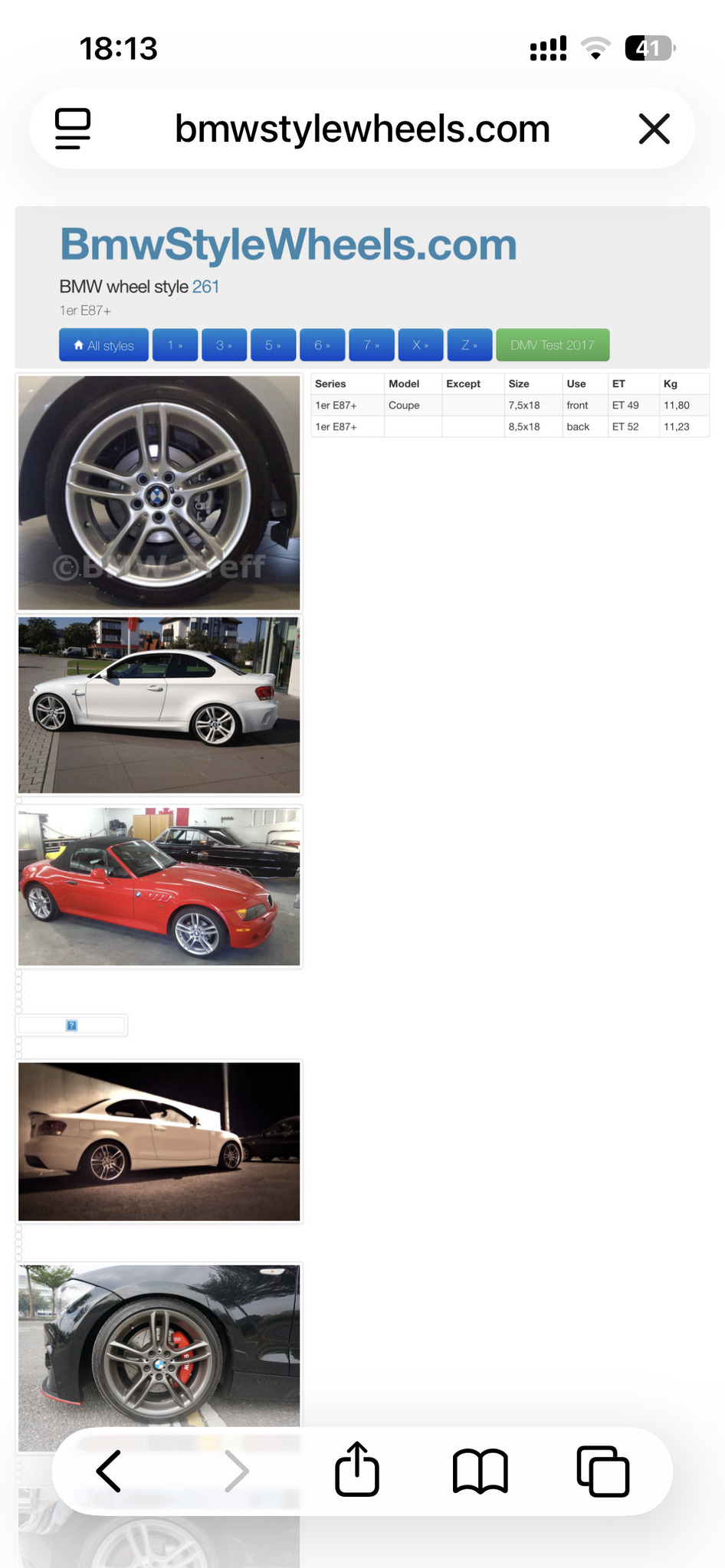Share this page
Viewport: 725px width, 1568px height.
(x=357, y=1469)
